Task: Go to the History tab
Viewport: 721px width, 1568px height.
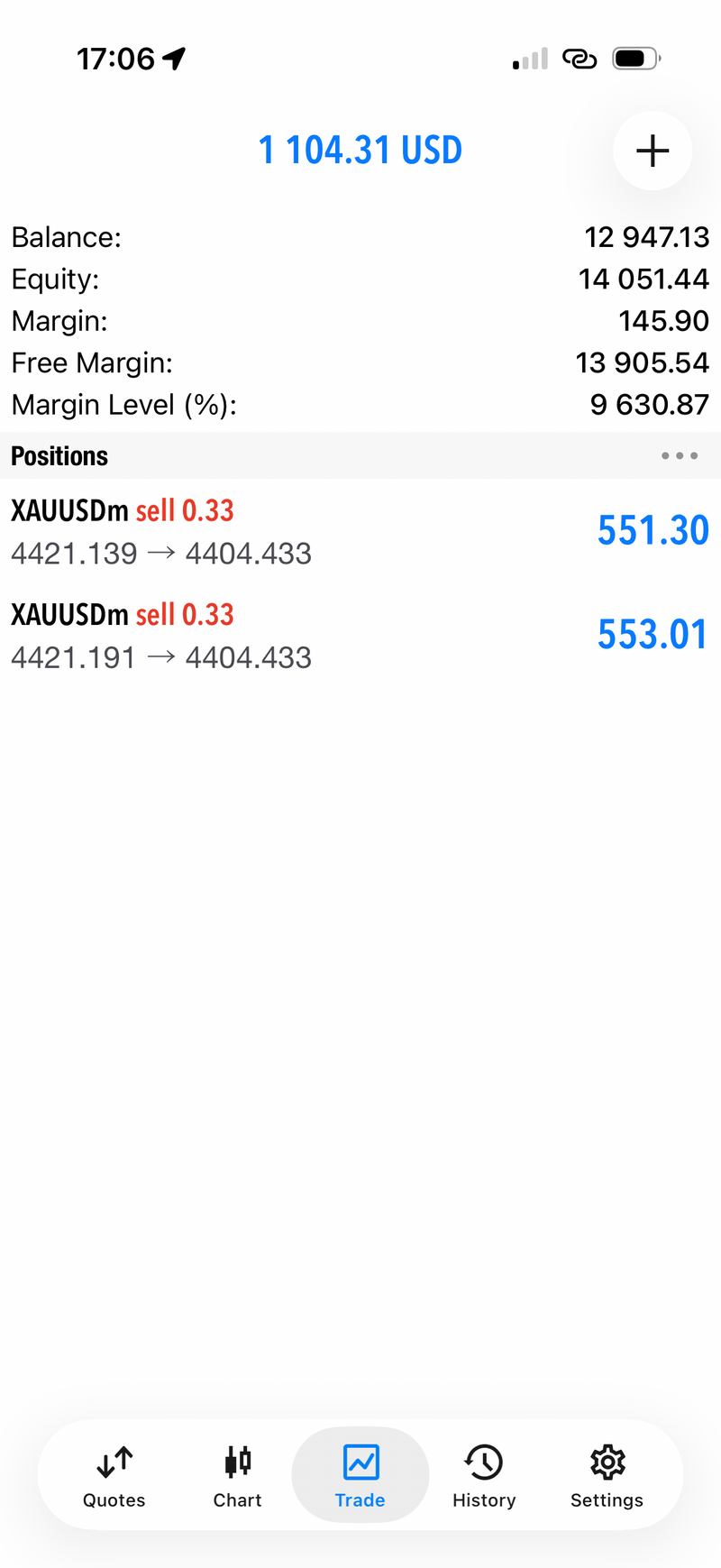Action: click(484, 1476)
